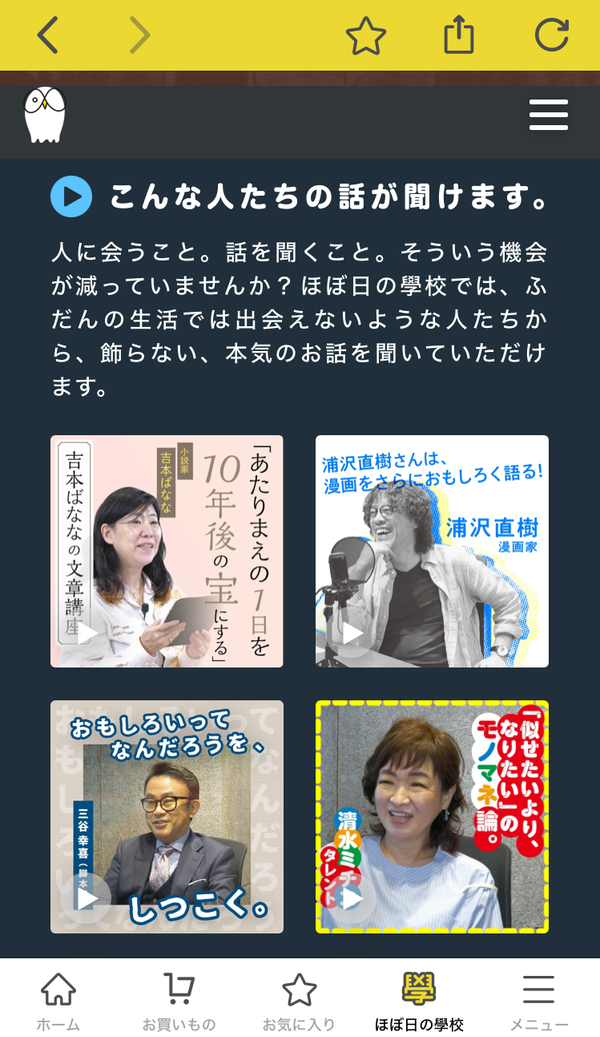
Task: Watch the 三谷幸喜 おもしろいってなんだろう video
Action: click(x=167, y=817)
